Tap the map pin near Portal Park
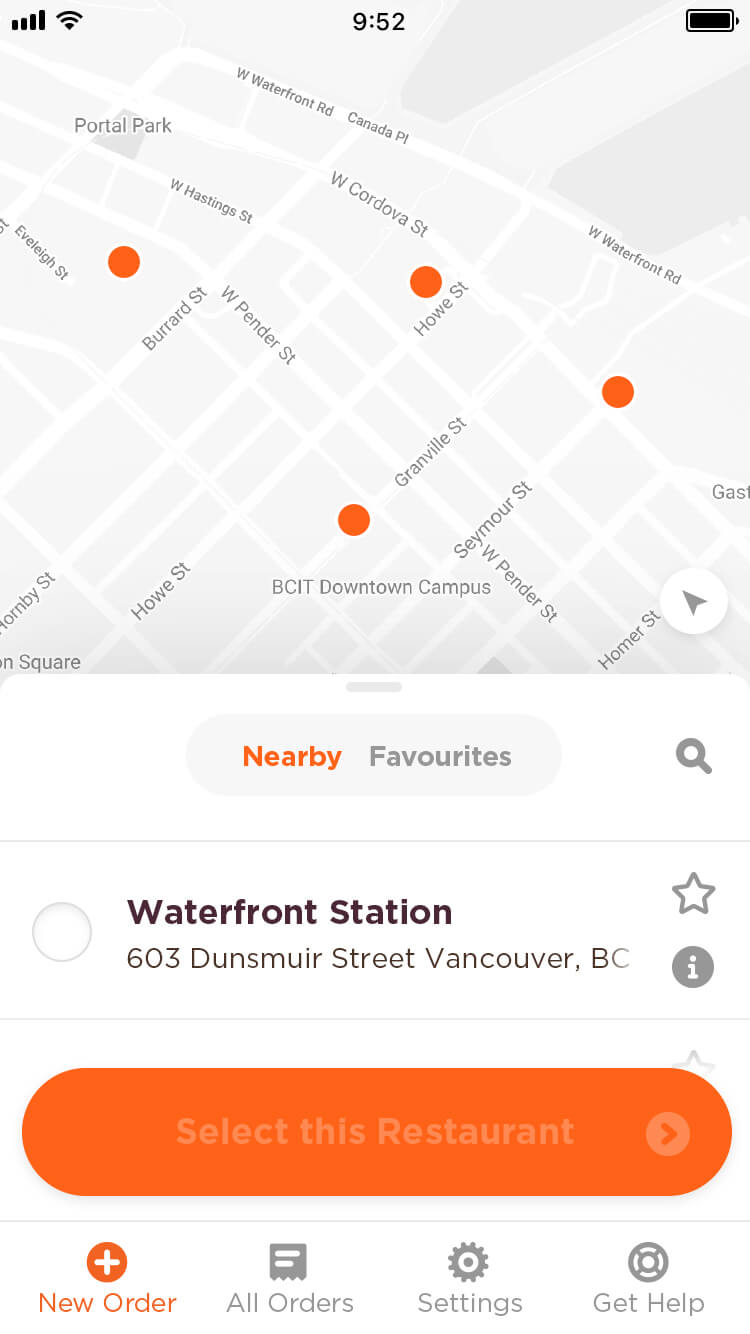This screenshot has height=1334, width=750. [124, 262]
